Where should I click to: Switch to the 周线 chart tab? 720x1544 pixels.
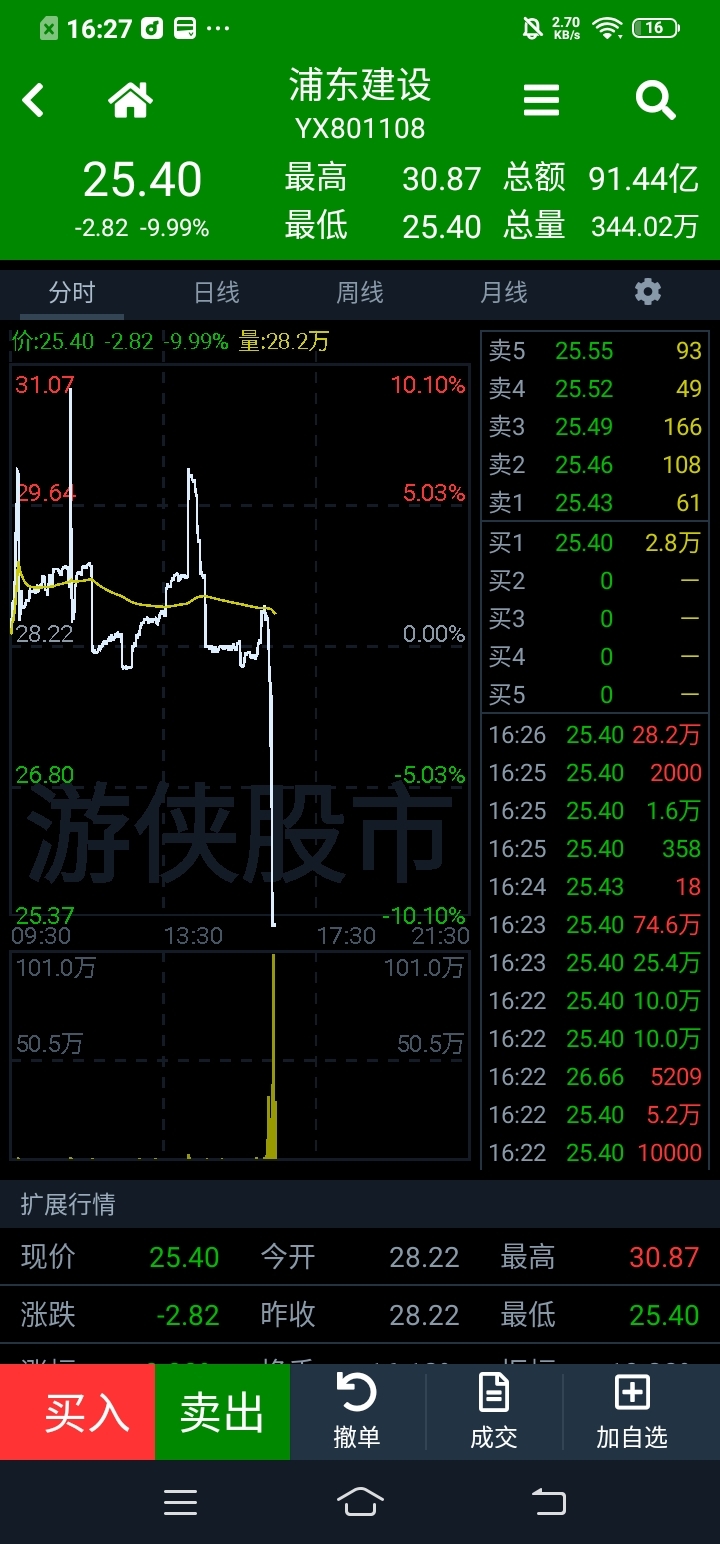(x=360, y=293)
